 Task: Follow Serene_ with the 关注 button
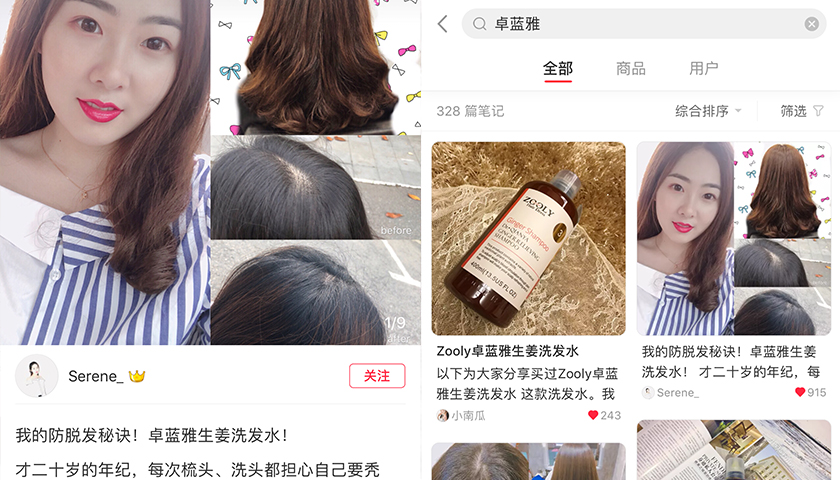377,376
